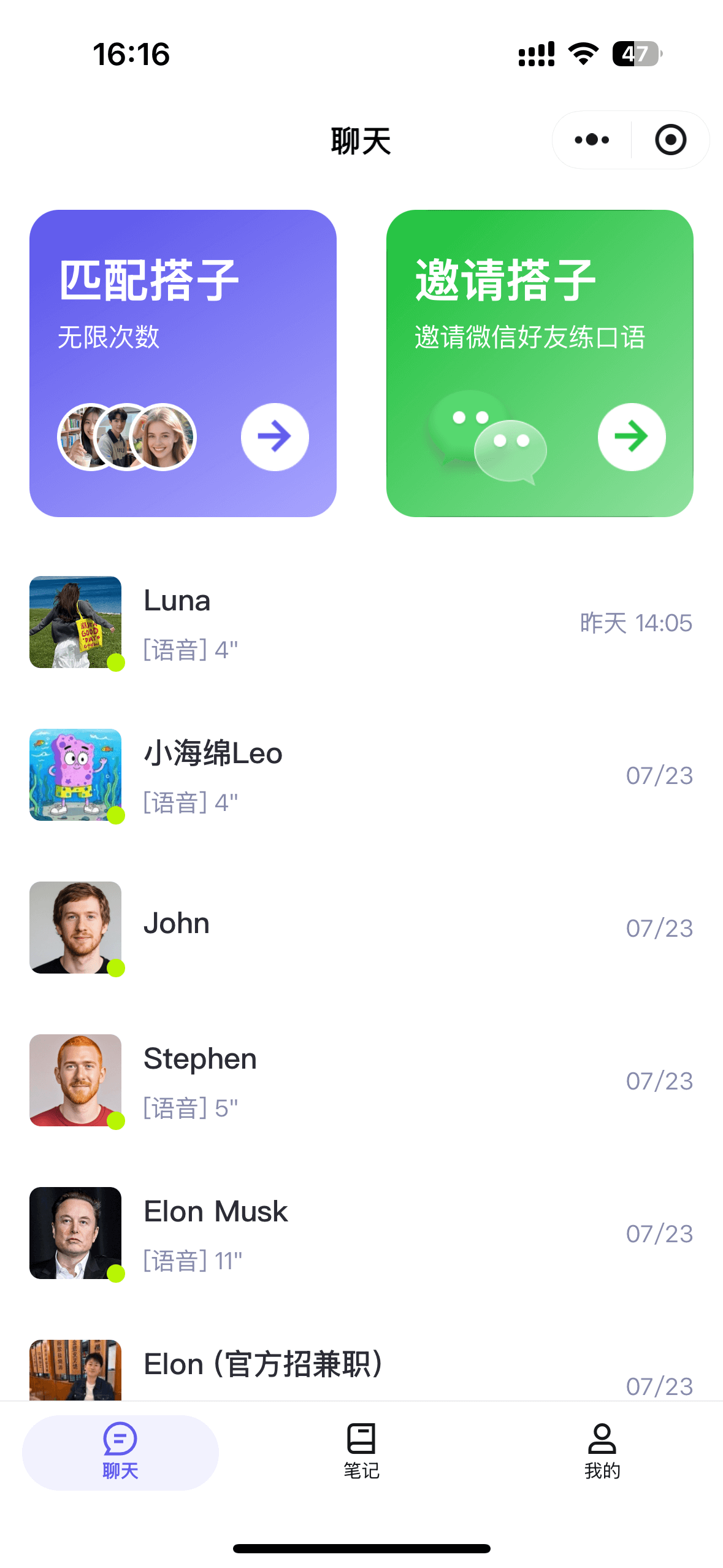Open the chat with Elon Musk
Image resolution: width=723 pixels, height=1568 pixels.
tap(361, 1233)
